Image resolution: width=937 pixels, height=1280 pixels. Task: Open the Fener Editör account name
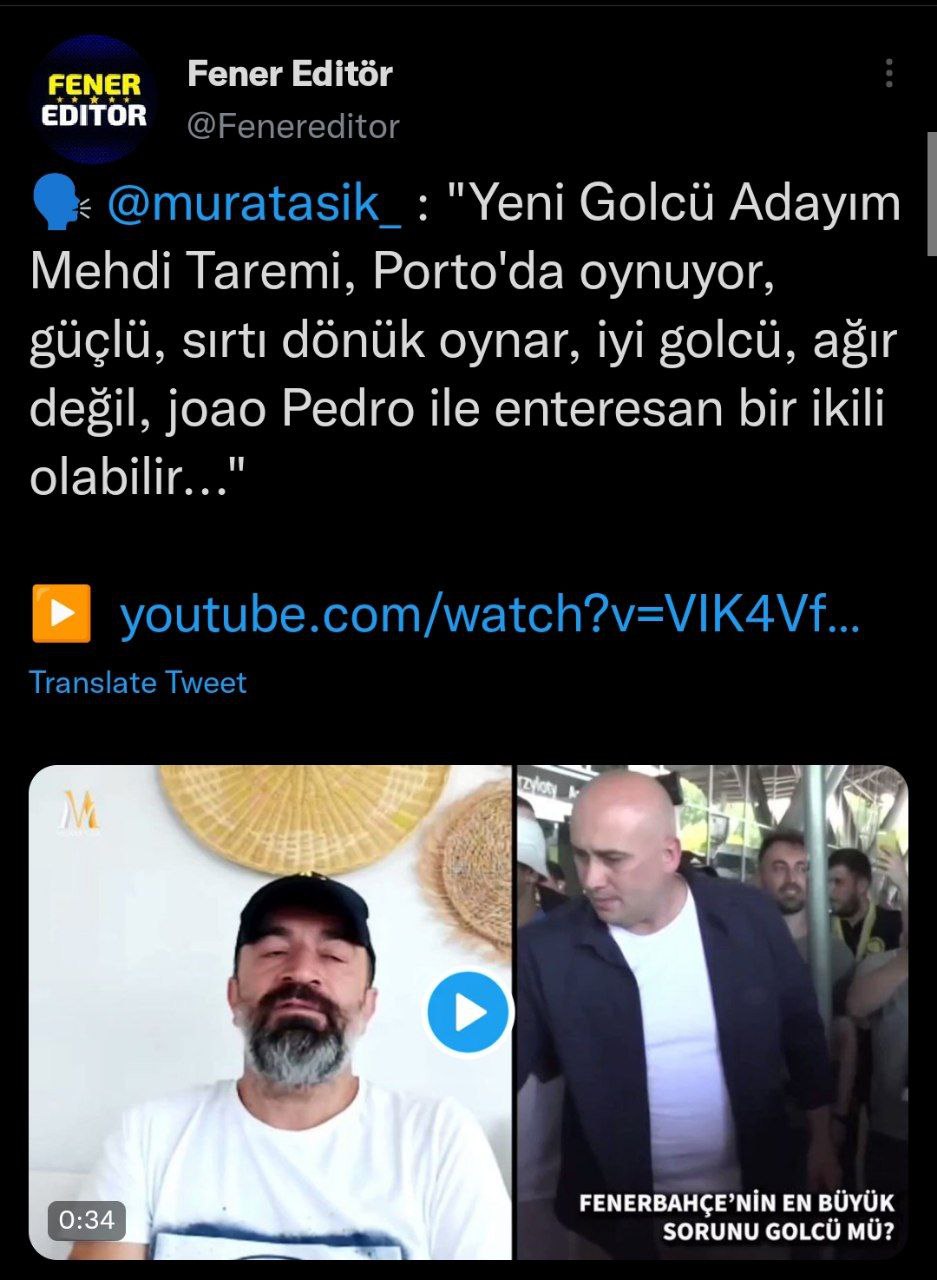pyautogui.click(x=290, y=73)
